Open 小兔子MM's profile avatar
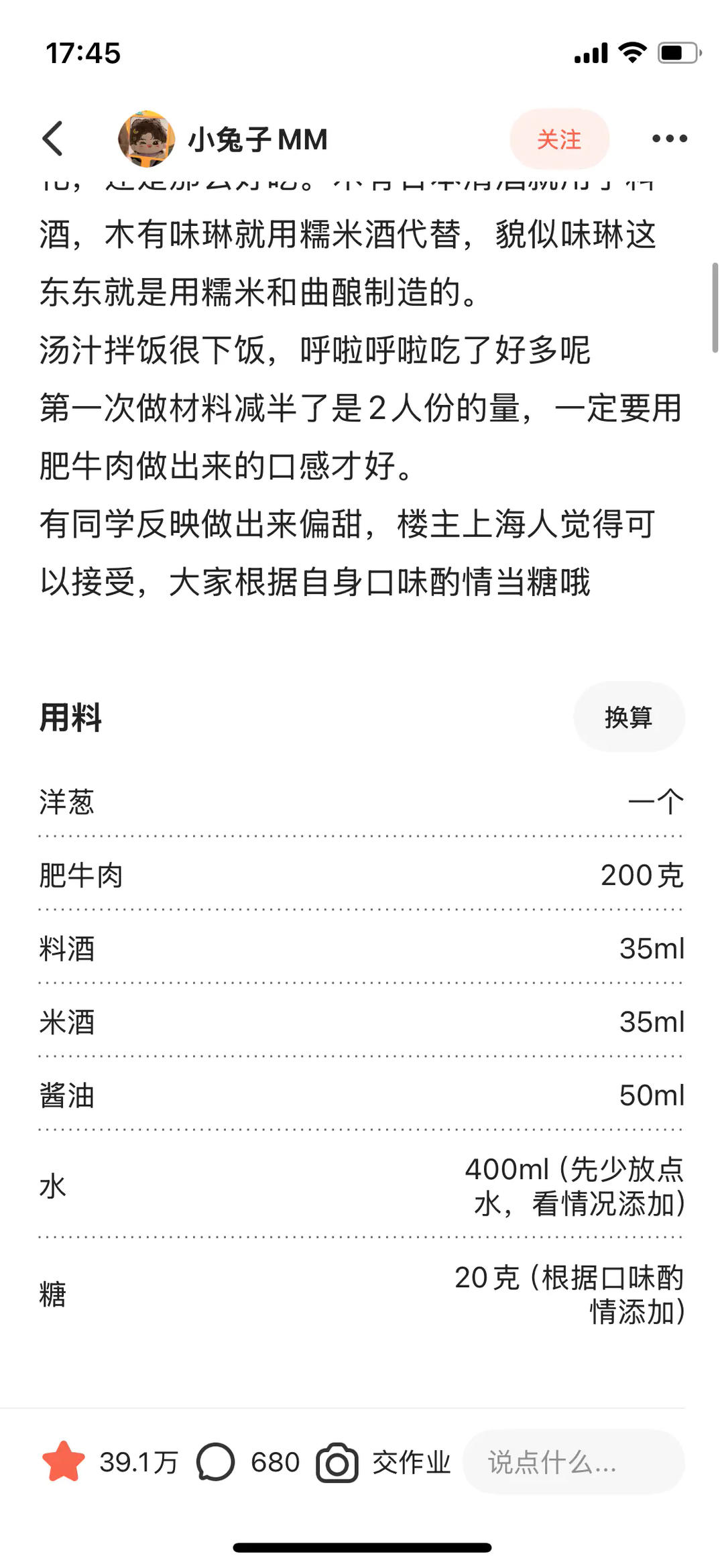This screenshot has height=1568, width=724. click(147, 139)
